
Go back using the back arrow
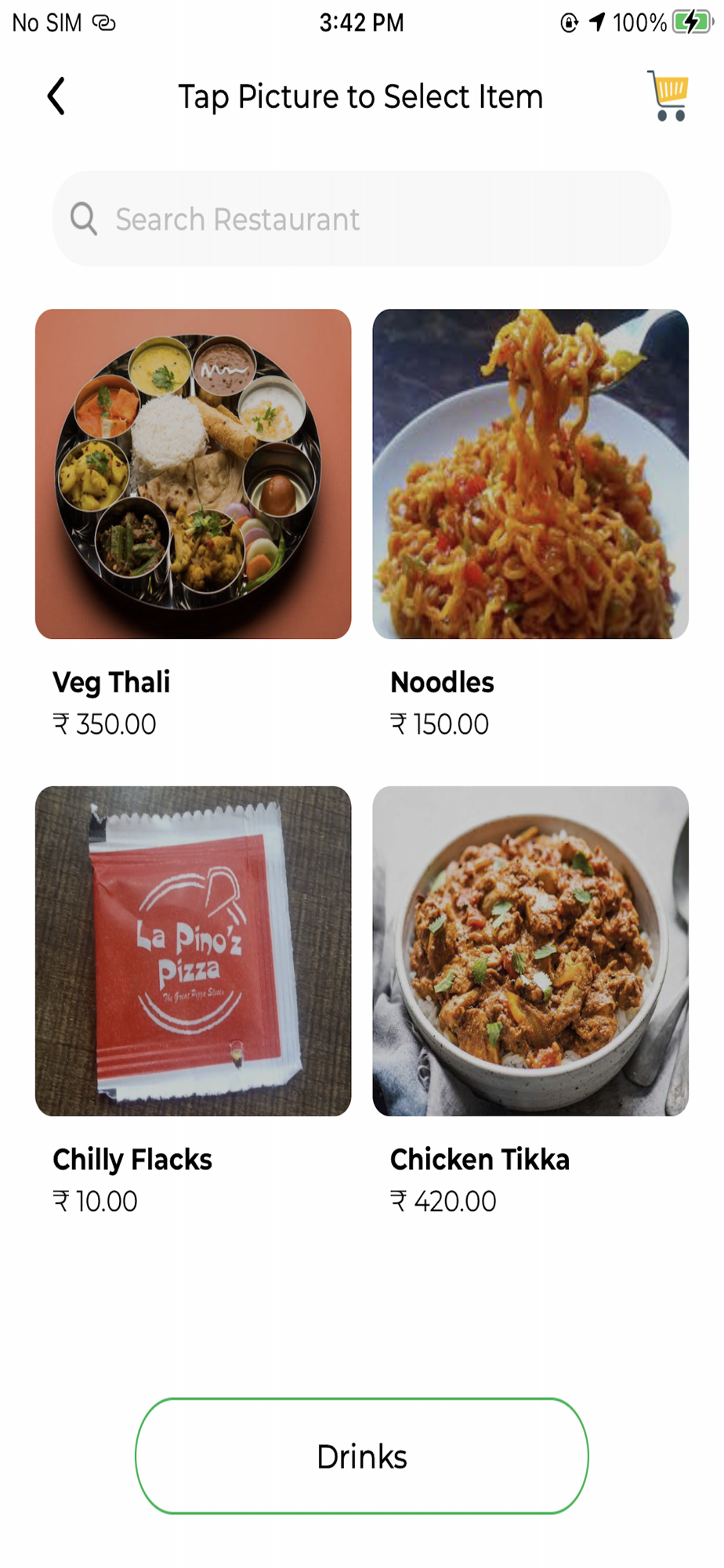click(56, 96)
